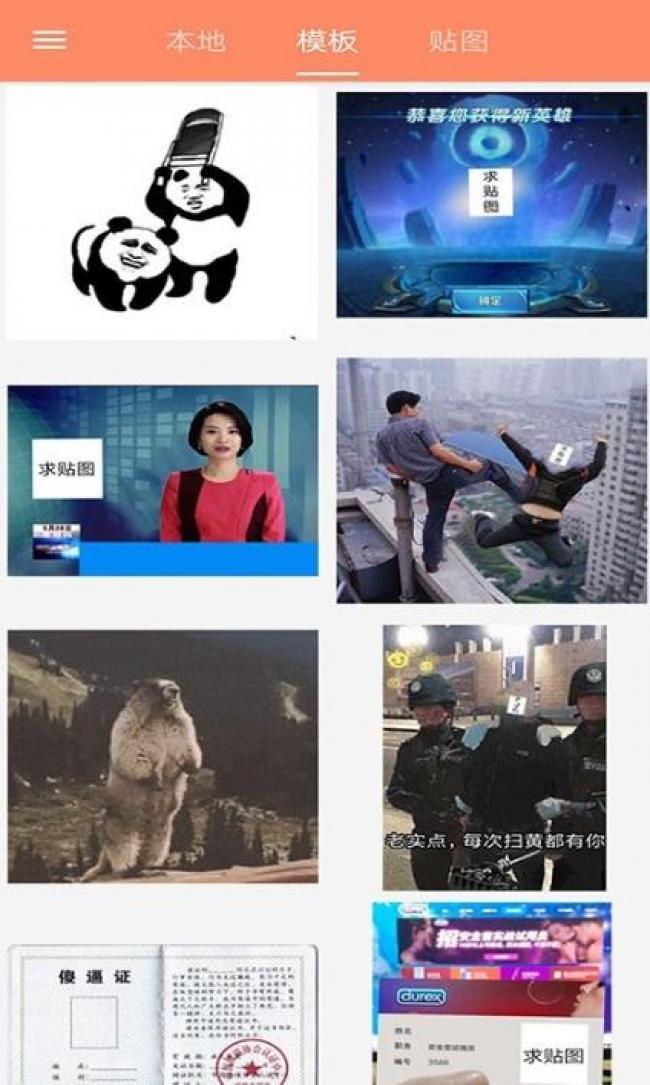Viewport: 650px width, 1085px height.
Task: Select the 模板 tab
Action: tap(327, 41)
